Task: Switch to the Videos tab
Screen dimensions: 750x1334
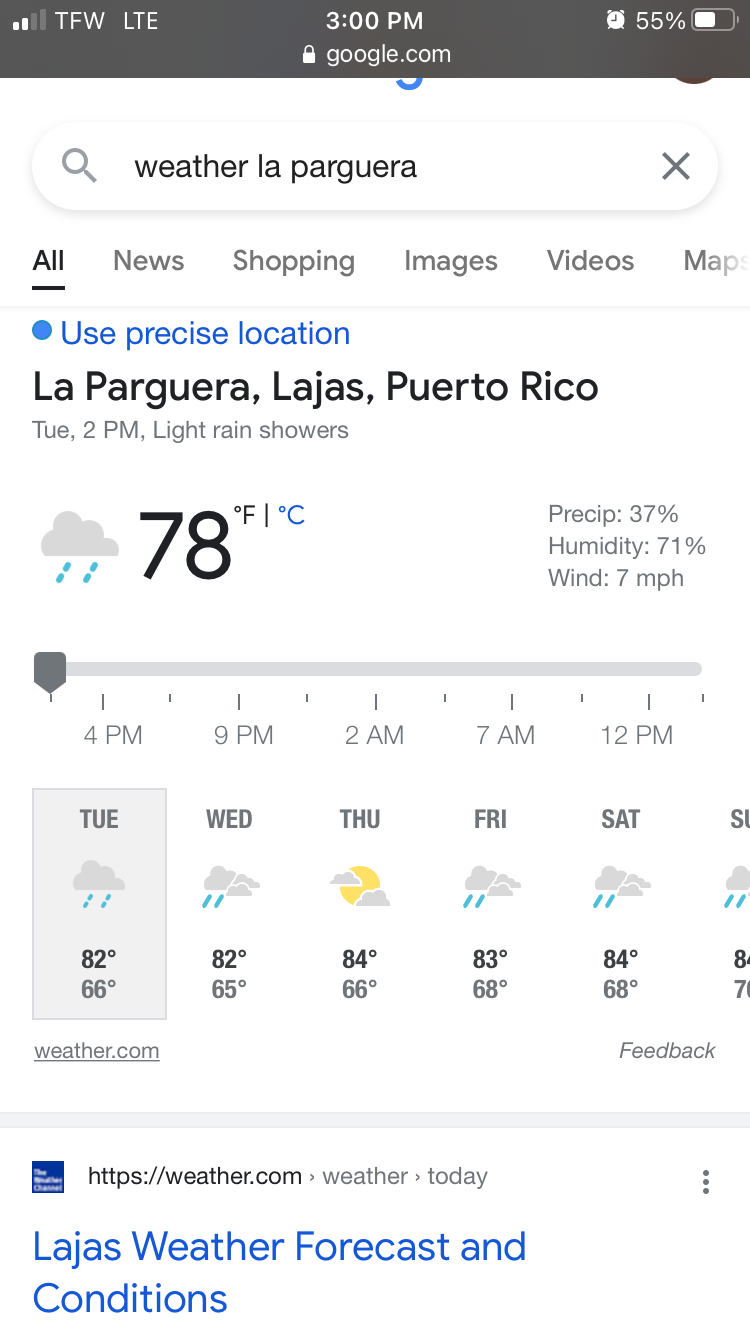Action: 590,261
